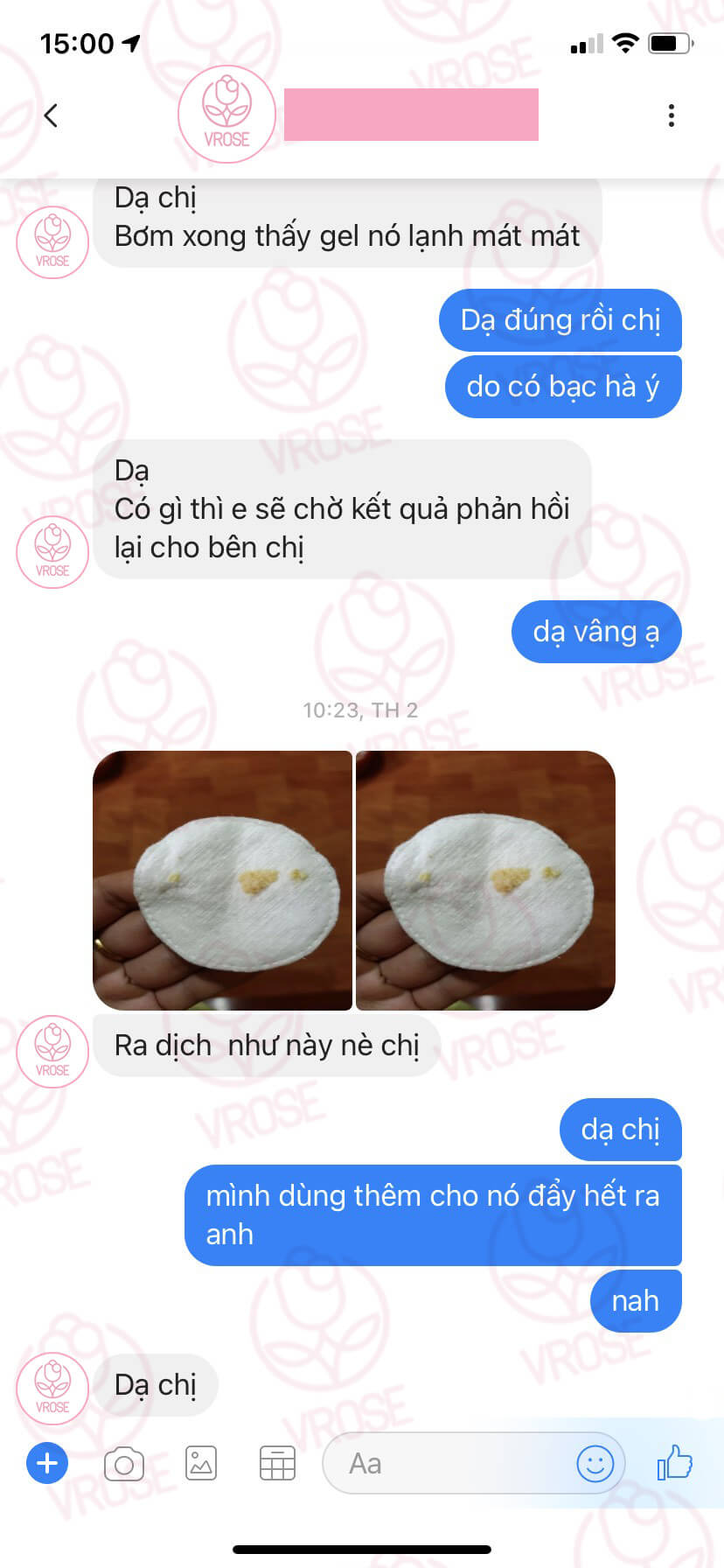Open the photo gallery picker
Screen dimensions: 724x1568
tap(201, 1463)
